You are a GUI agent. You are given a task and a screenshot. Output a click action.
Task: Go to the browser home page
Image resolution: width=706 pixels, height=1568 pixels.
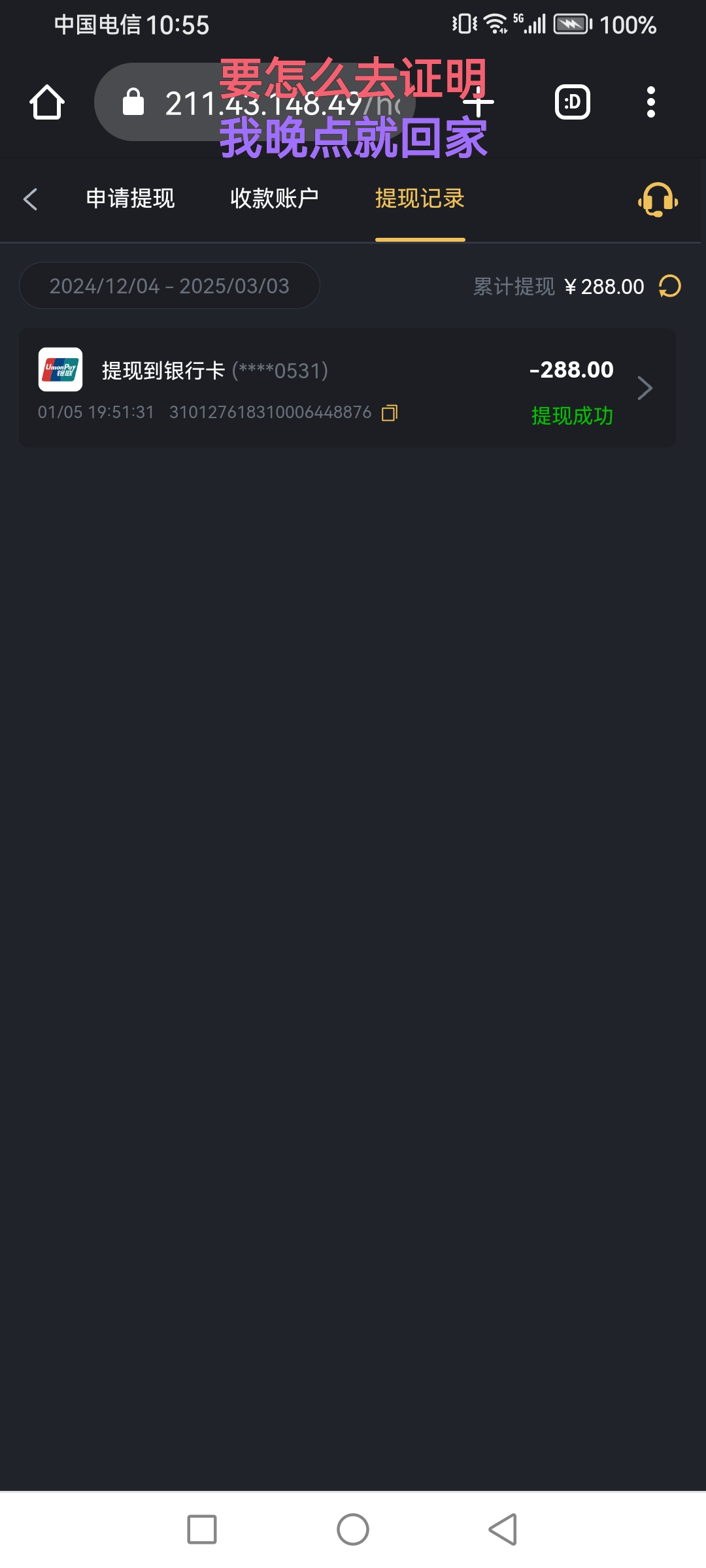[47, 103]
